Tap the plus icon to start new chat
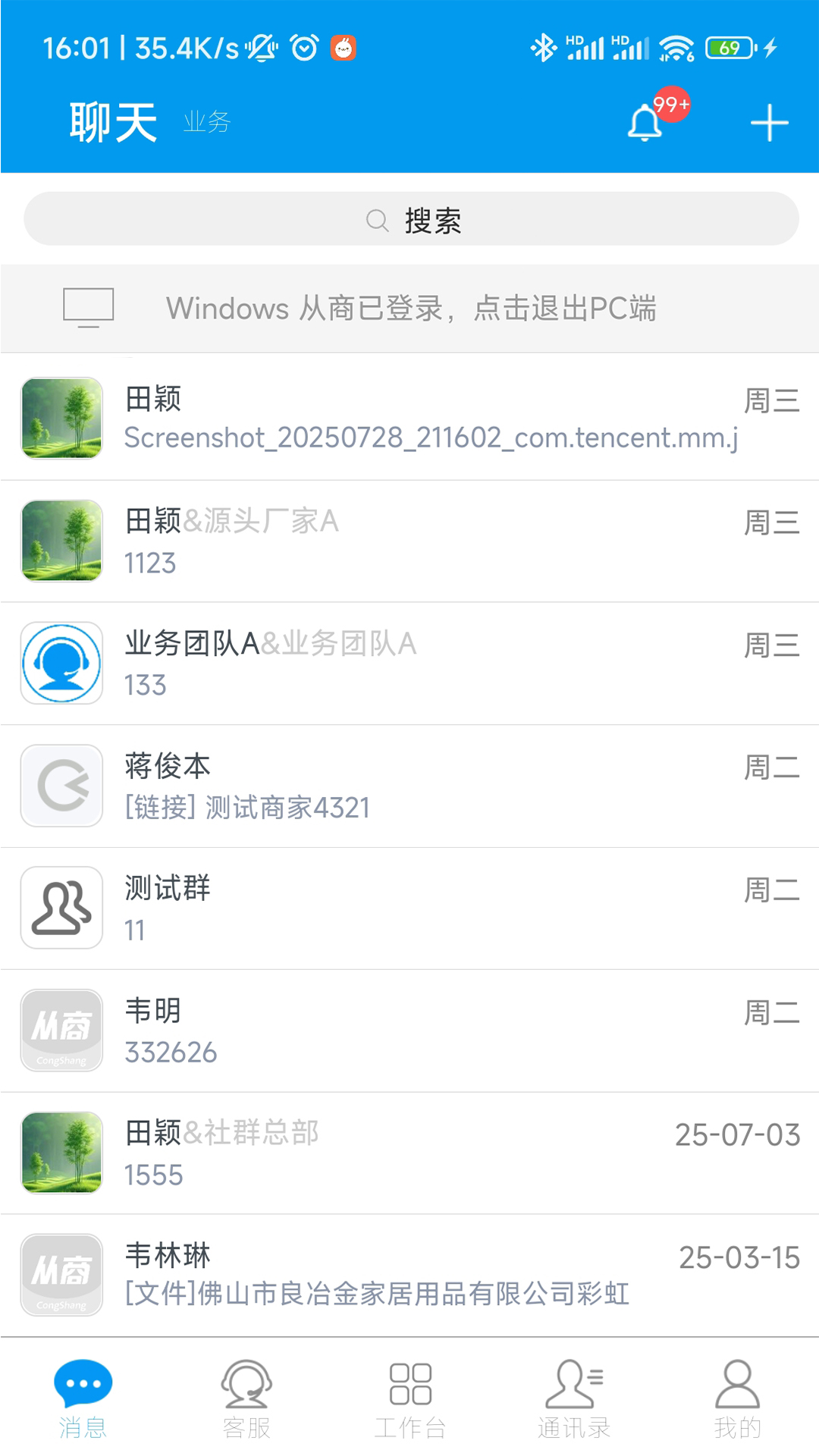Screen dimensions: 819x1456 769,122
